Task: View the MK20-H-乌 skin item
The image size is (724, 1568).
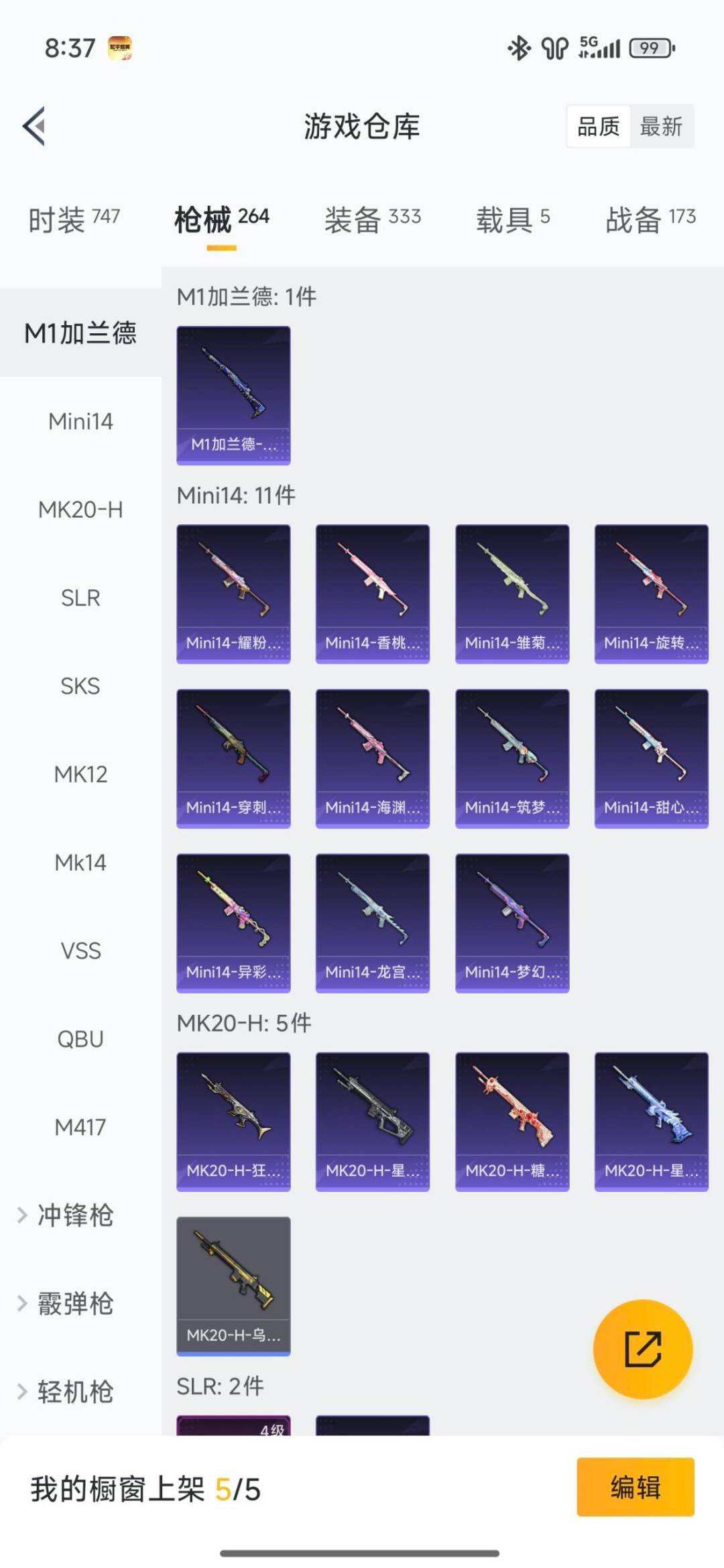Action: coord(233,1286)
